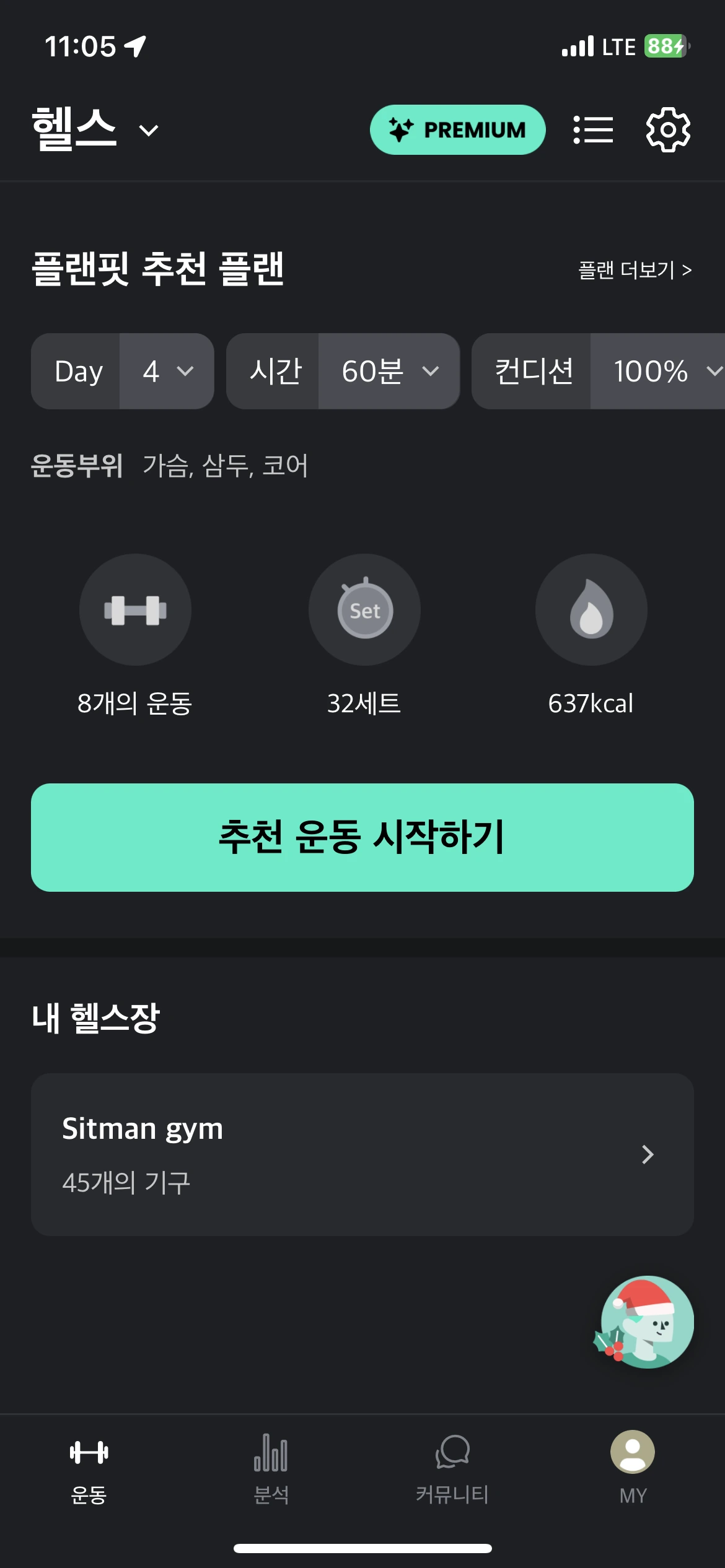Viewport: 725px width, 1568px height.
Task: Open the list menu icon
Action: tap(593, 129)
